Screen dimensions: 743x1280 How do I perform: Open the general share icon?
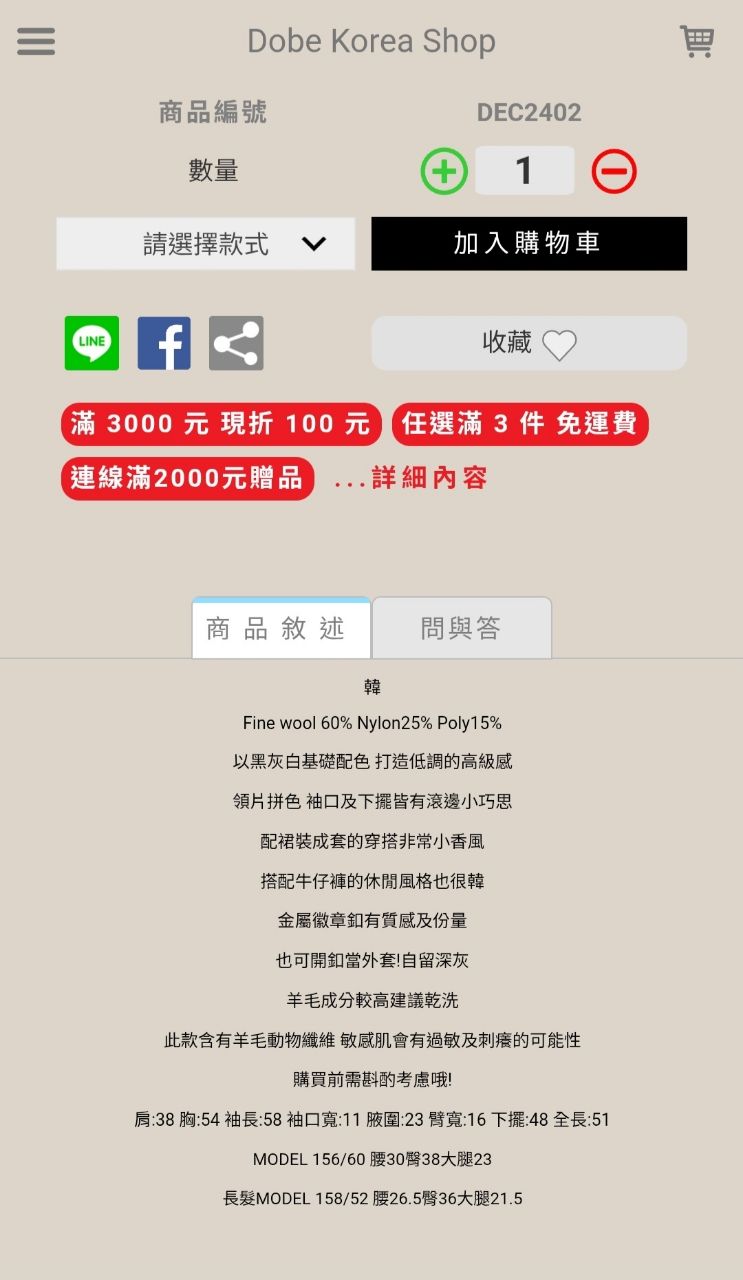click(236, 343)
